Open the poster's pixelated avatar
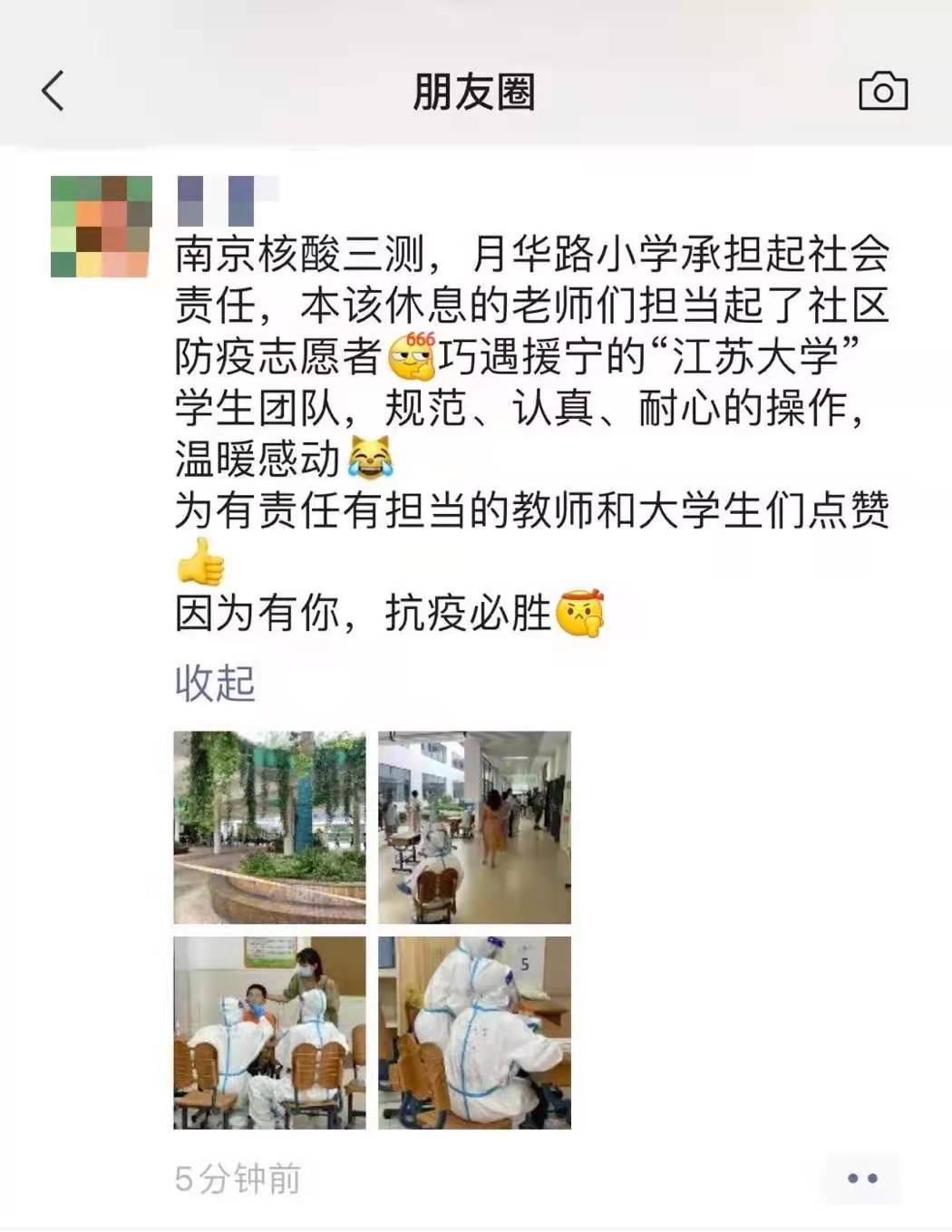952x1232 pixels. (101, 227)
